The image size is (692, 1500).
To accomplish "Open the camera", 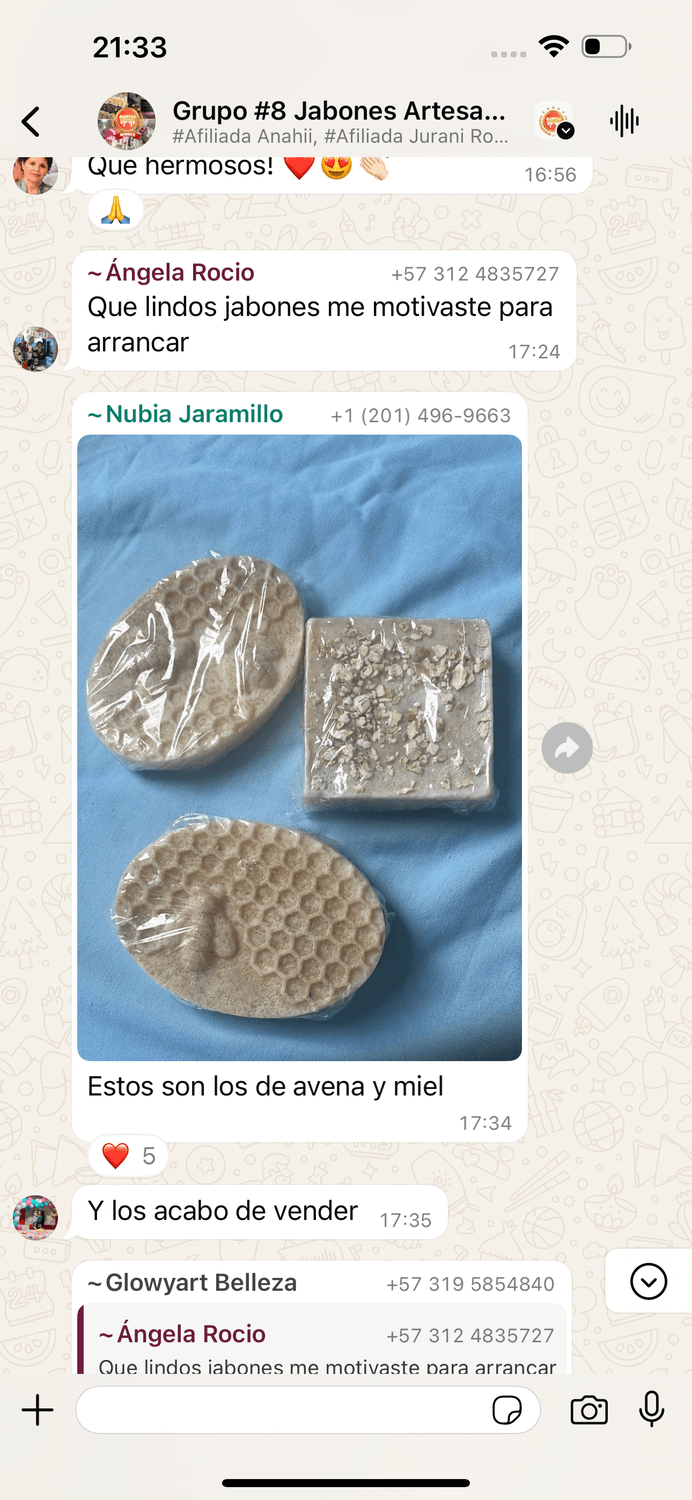I will pyautogui.click(x=589, y=1411).
